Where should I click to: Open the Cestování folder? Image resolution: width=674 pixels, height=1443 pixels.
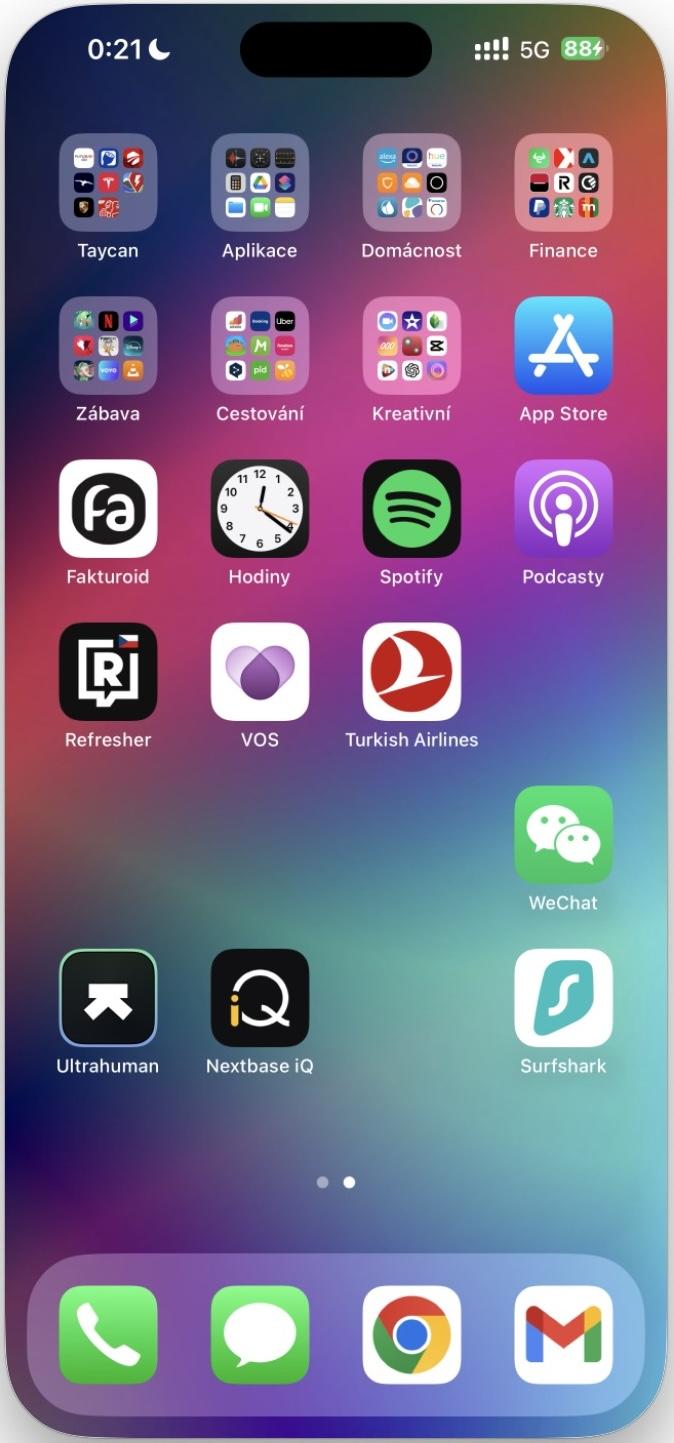tap(260, 346)
